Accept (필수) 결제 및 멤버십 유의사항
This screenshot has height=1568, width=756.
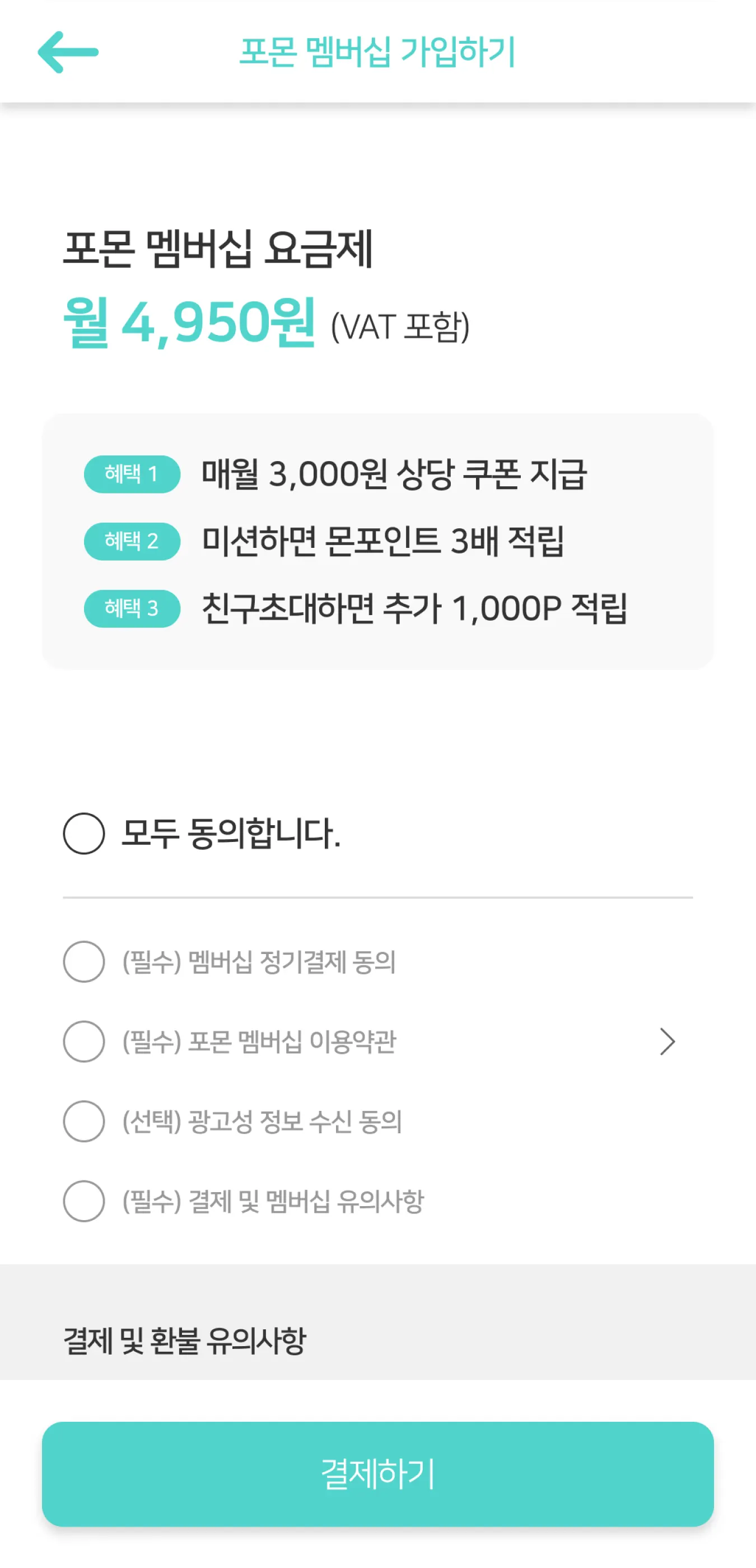click(84, 1201)
